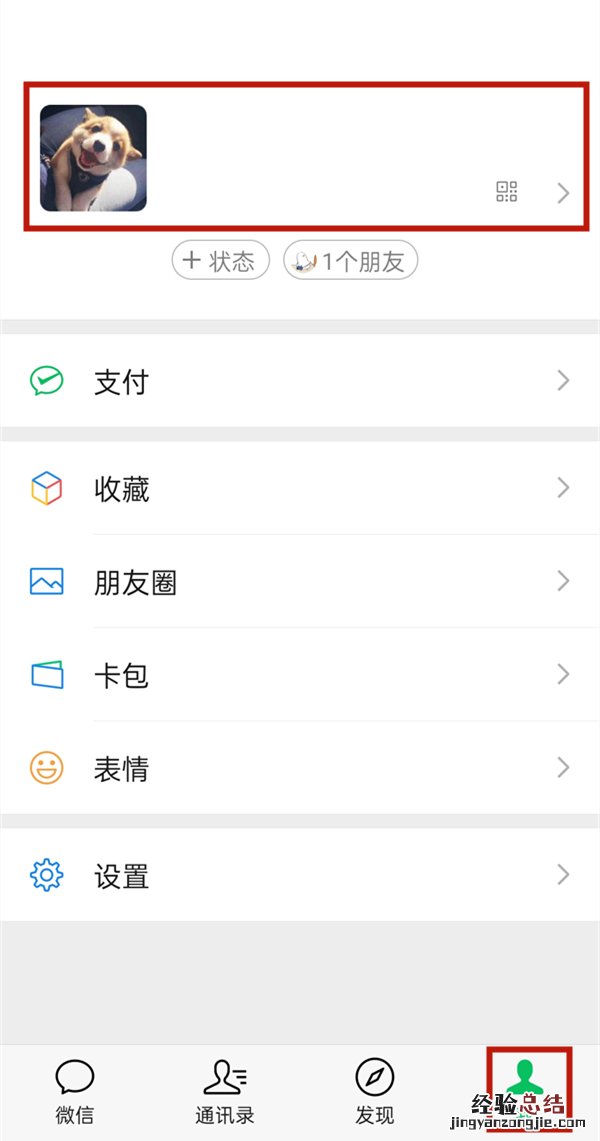This screenshot has width=600, height=1141.
Task: Switch to the 发现 discover tab
Action: (375, 1091)
